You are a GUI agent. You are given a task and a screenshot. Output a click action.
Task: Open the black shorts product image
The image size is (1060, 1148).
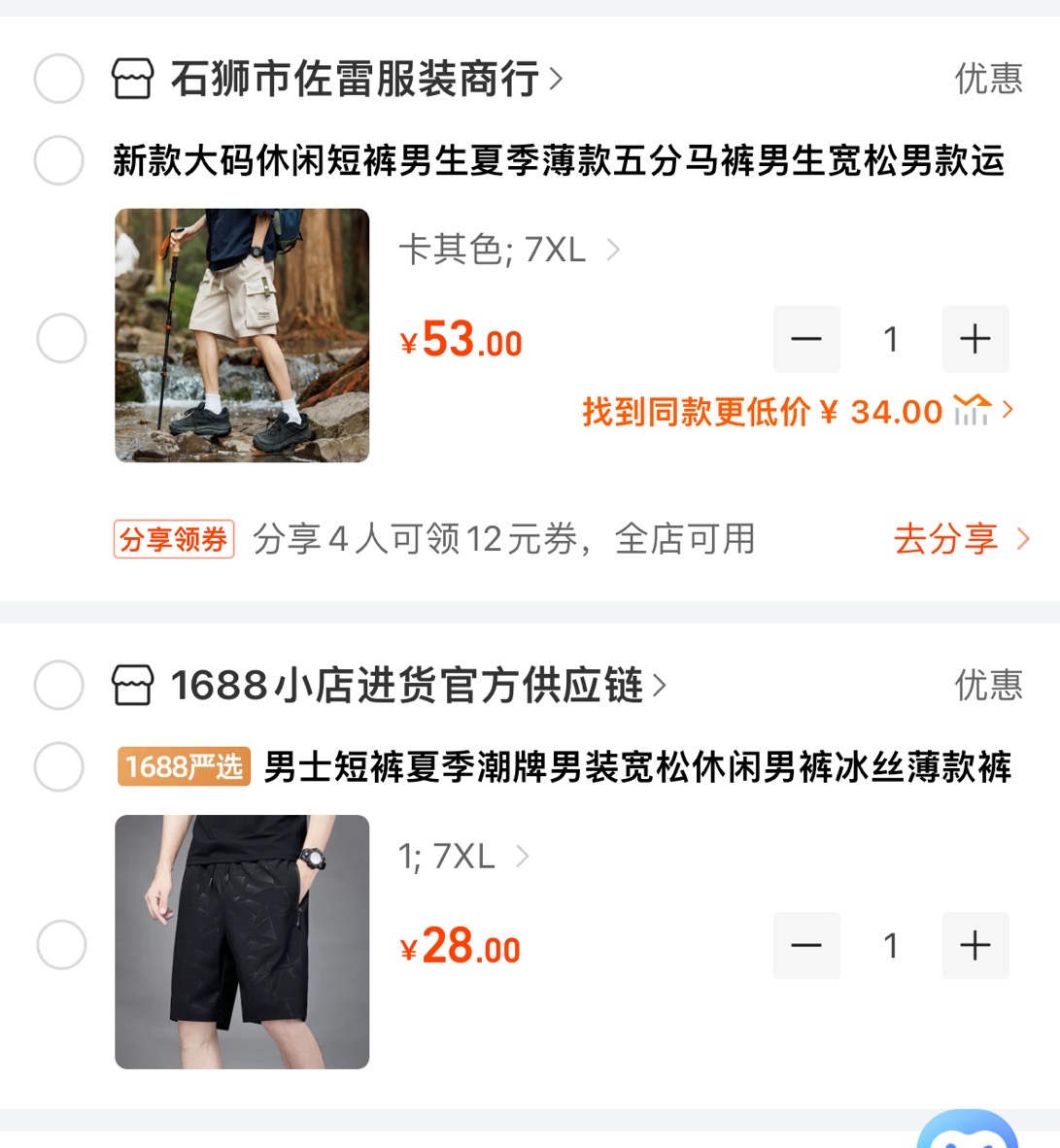click(x=242, y=942)
